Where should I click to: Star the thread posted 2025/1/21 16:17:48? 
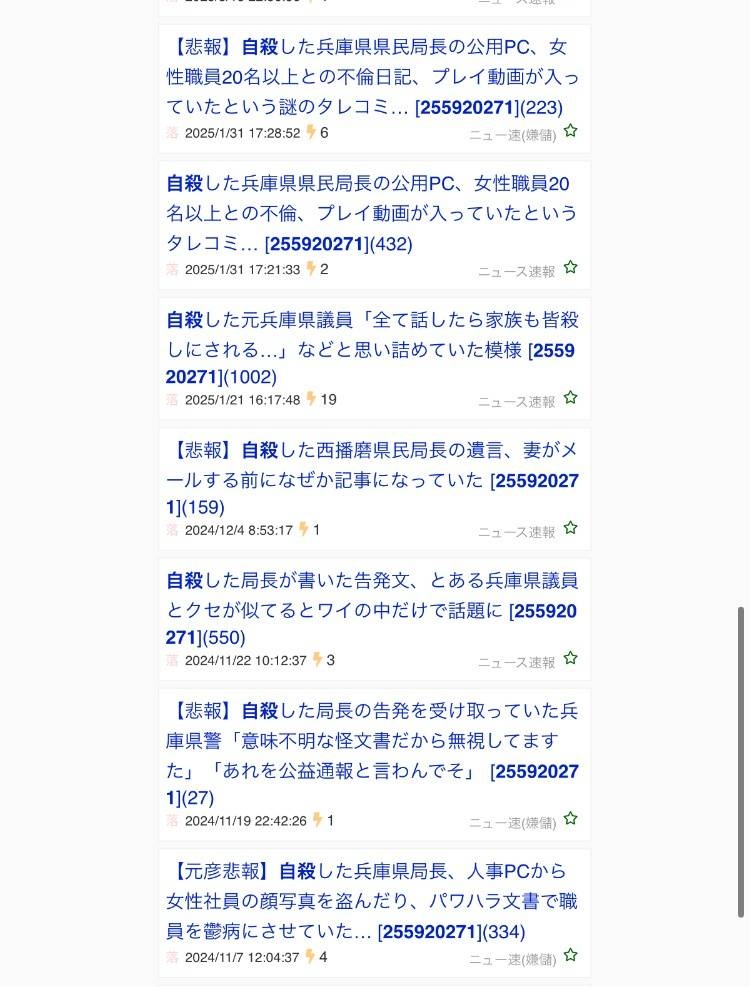pyautogui.click(x=570, y=398)
